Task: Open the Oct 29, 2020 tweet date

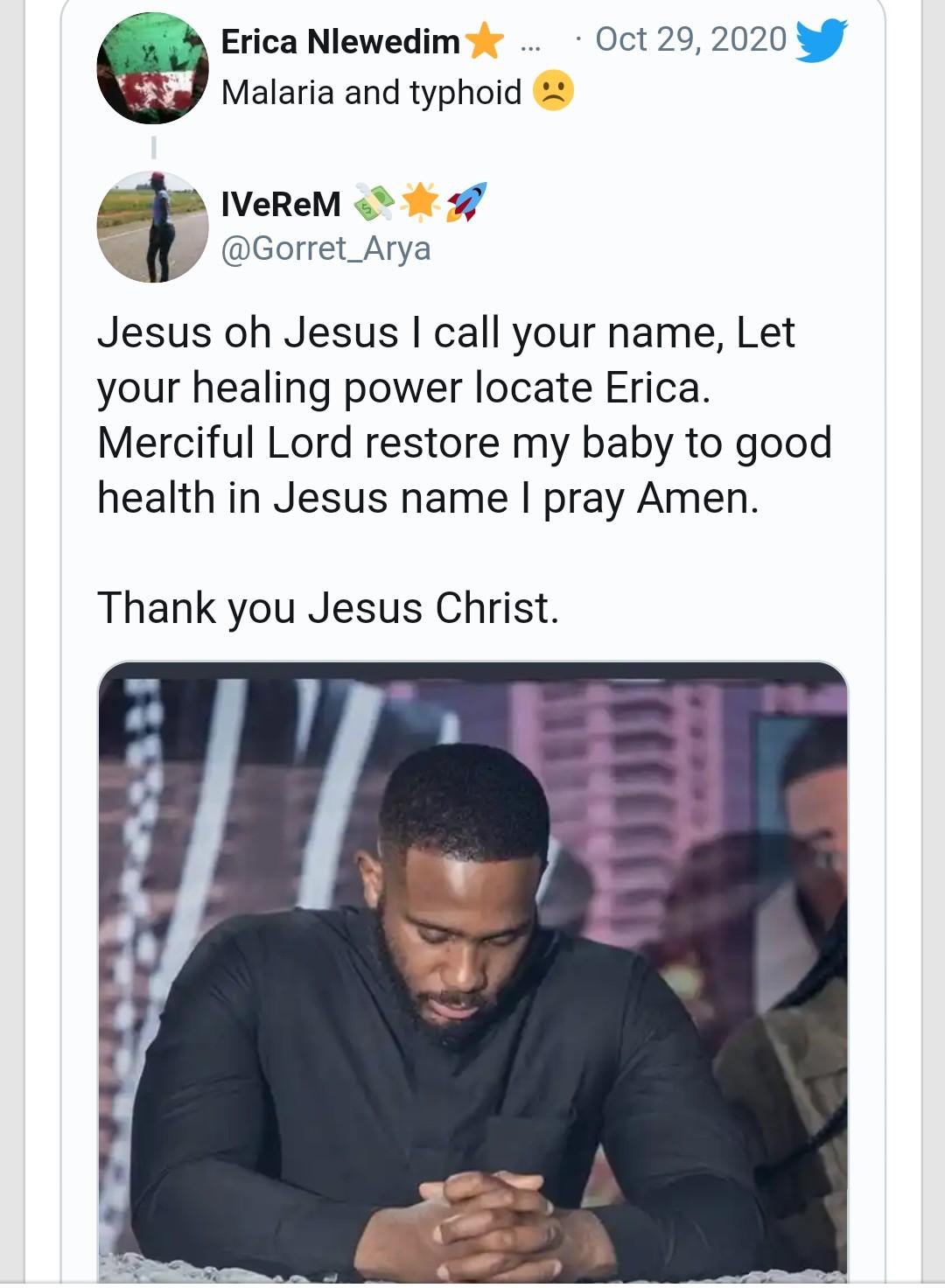Action: [690, 39]
